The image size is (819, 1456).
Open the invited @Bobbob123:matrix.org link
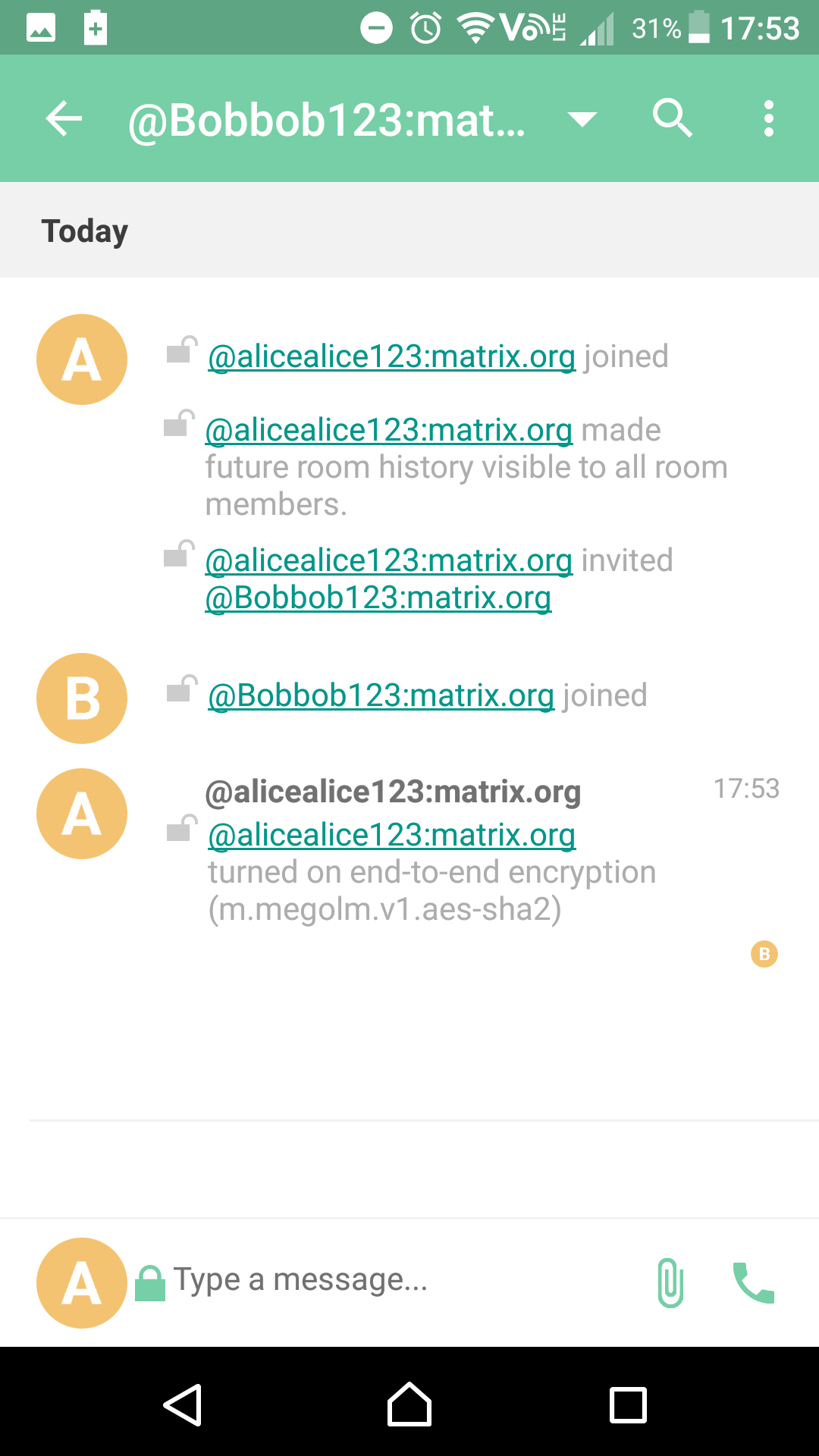point(378,598)
